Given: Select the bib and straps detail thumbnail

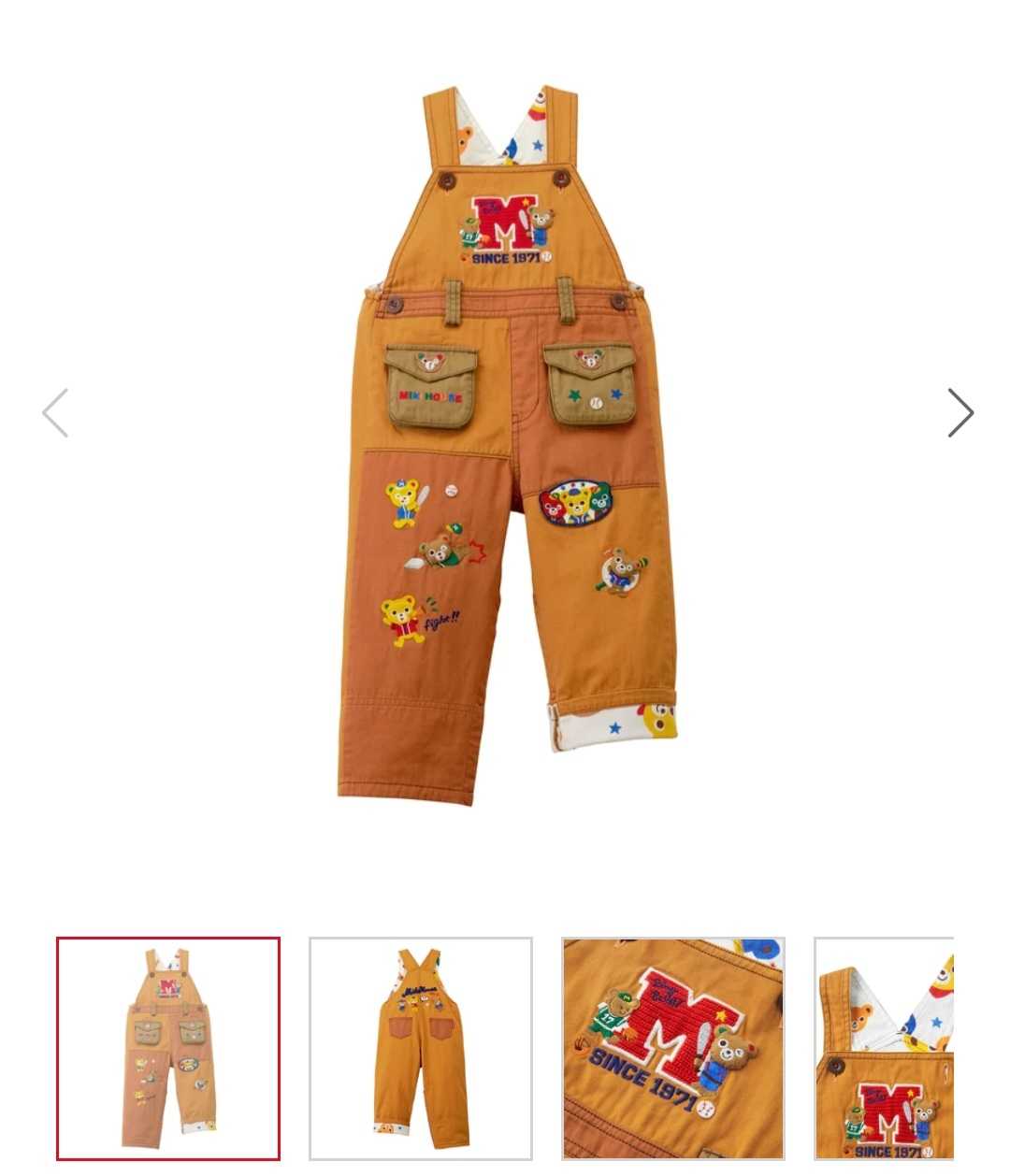Looking at the screenshot, I should [884, 1048].
